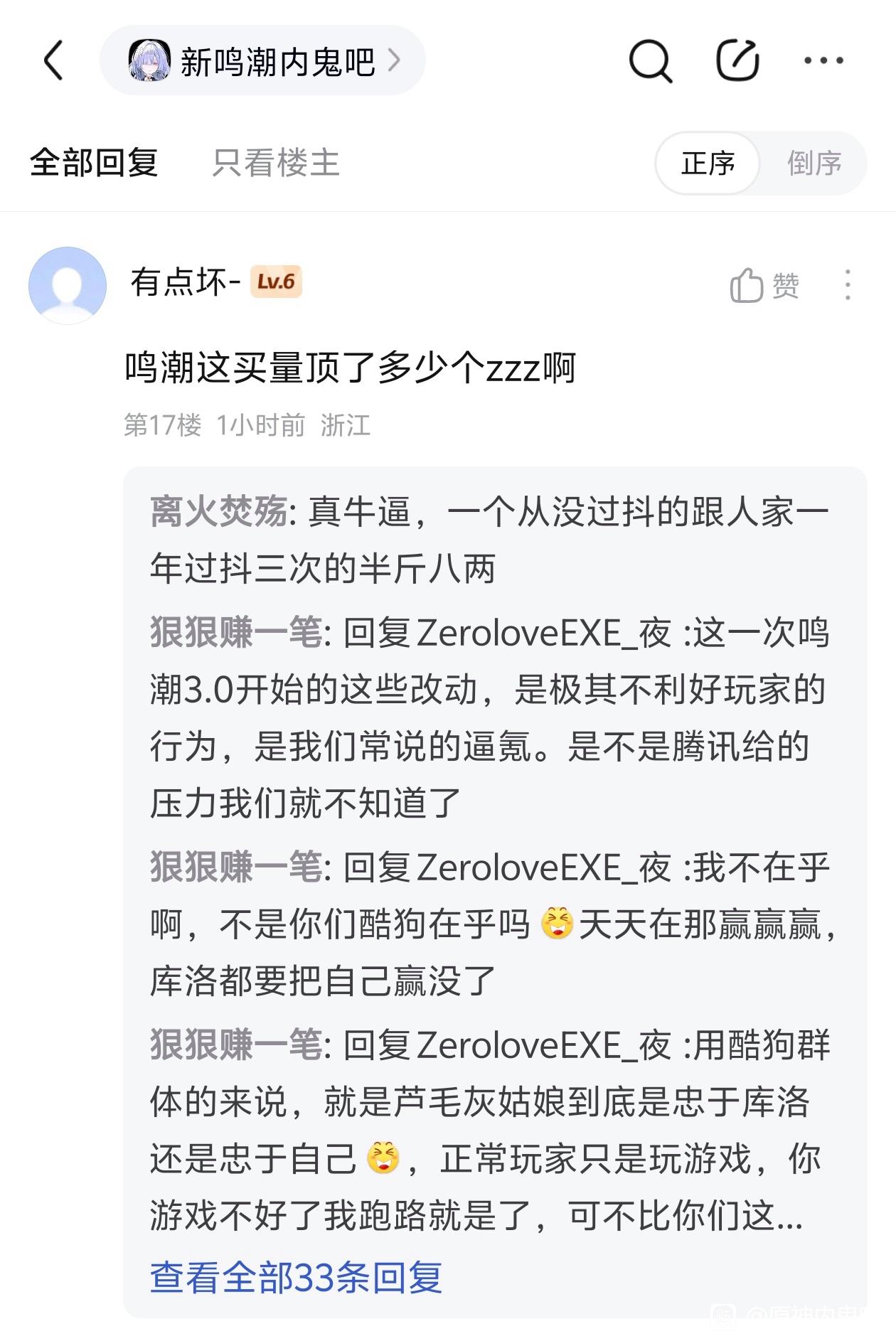The image size is (896, 1341).
Task: Select 倒序 sort order
Action: click(x=814, y=164)
